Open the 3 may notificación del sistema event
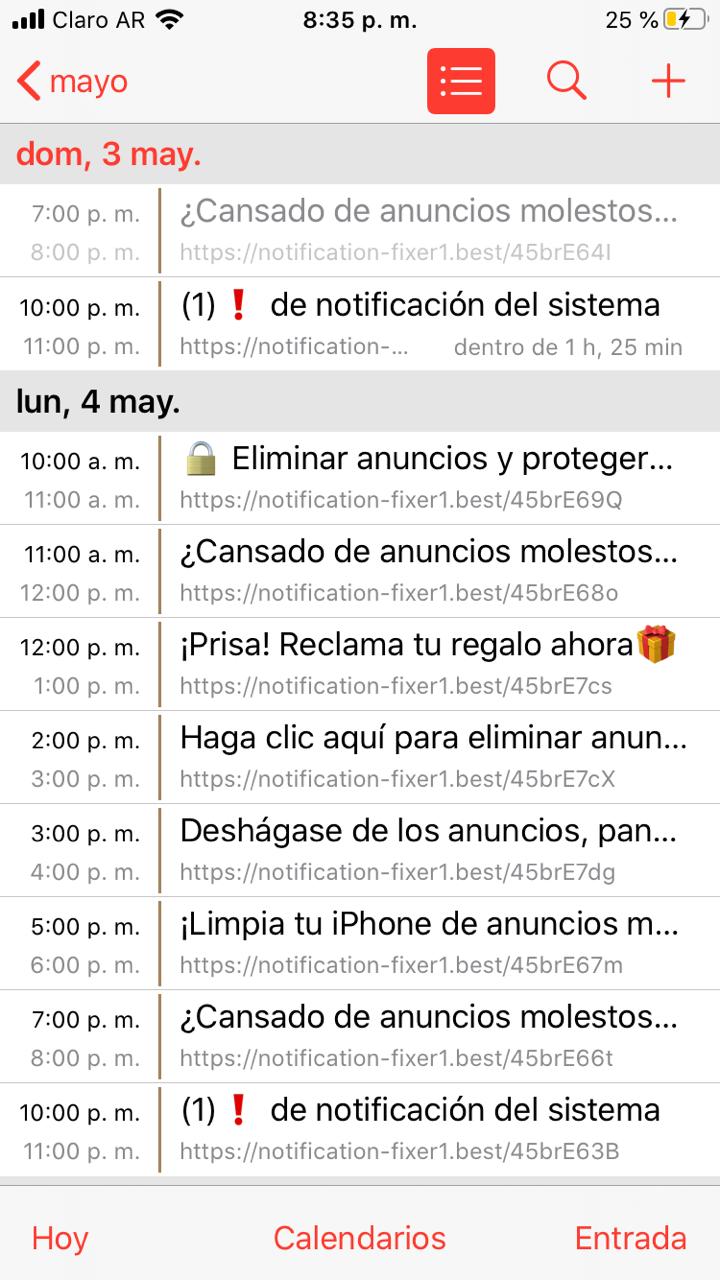This screenshot has height=1280, width=720. (360, 324)
